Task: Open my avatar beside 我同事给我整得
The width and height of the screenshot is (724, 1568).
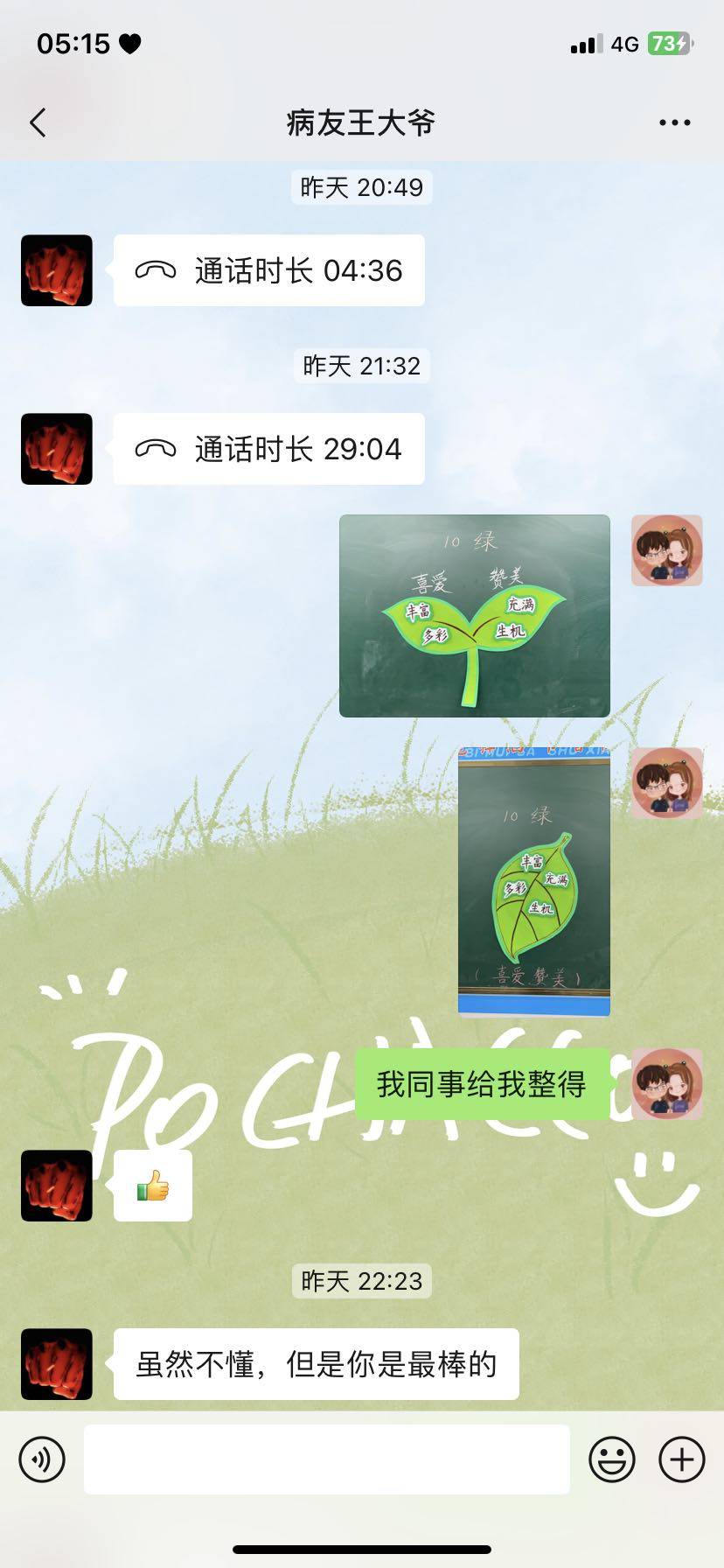Action: [x=667, y=1084]
